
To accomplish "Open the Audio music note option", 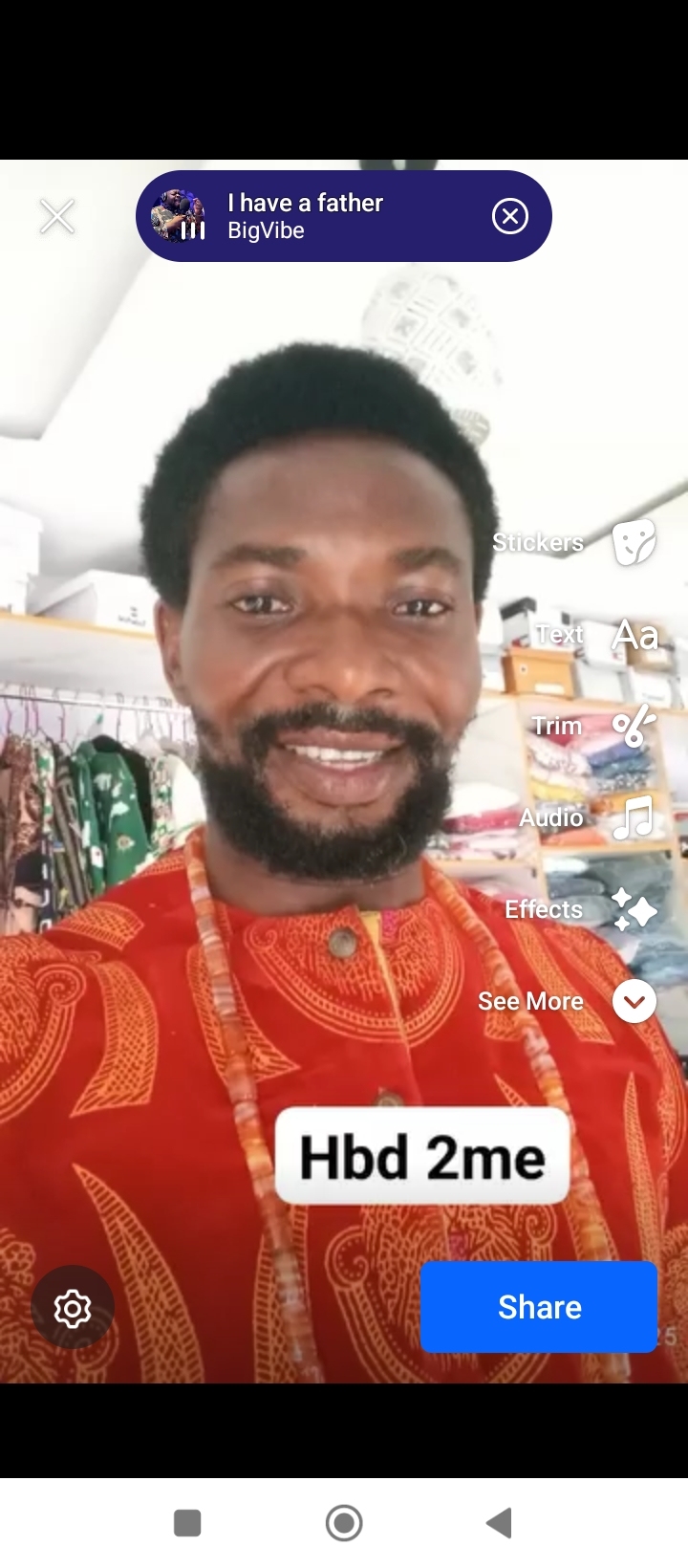I will 634,817.
